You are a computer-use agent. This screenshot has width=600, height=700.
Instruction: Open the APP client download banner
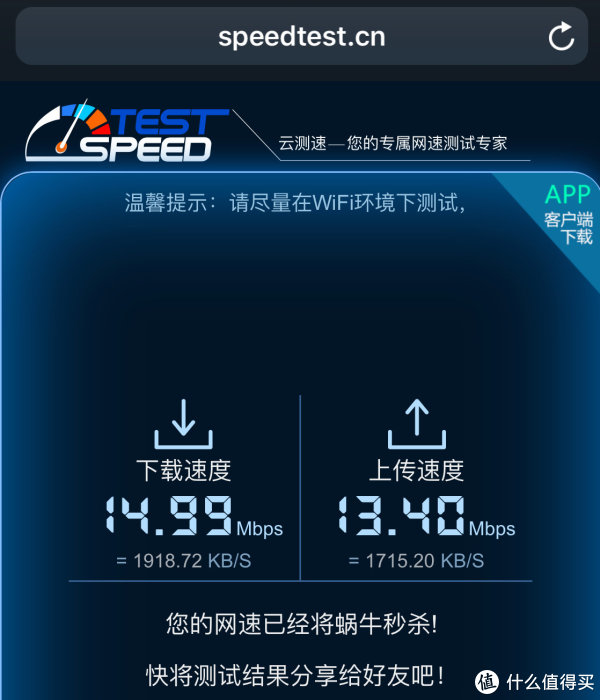(565, 213)
